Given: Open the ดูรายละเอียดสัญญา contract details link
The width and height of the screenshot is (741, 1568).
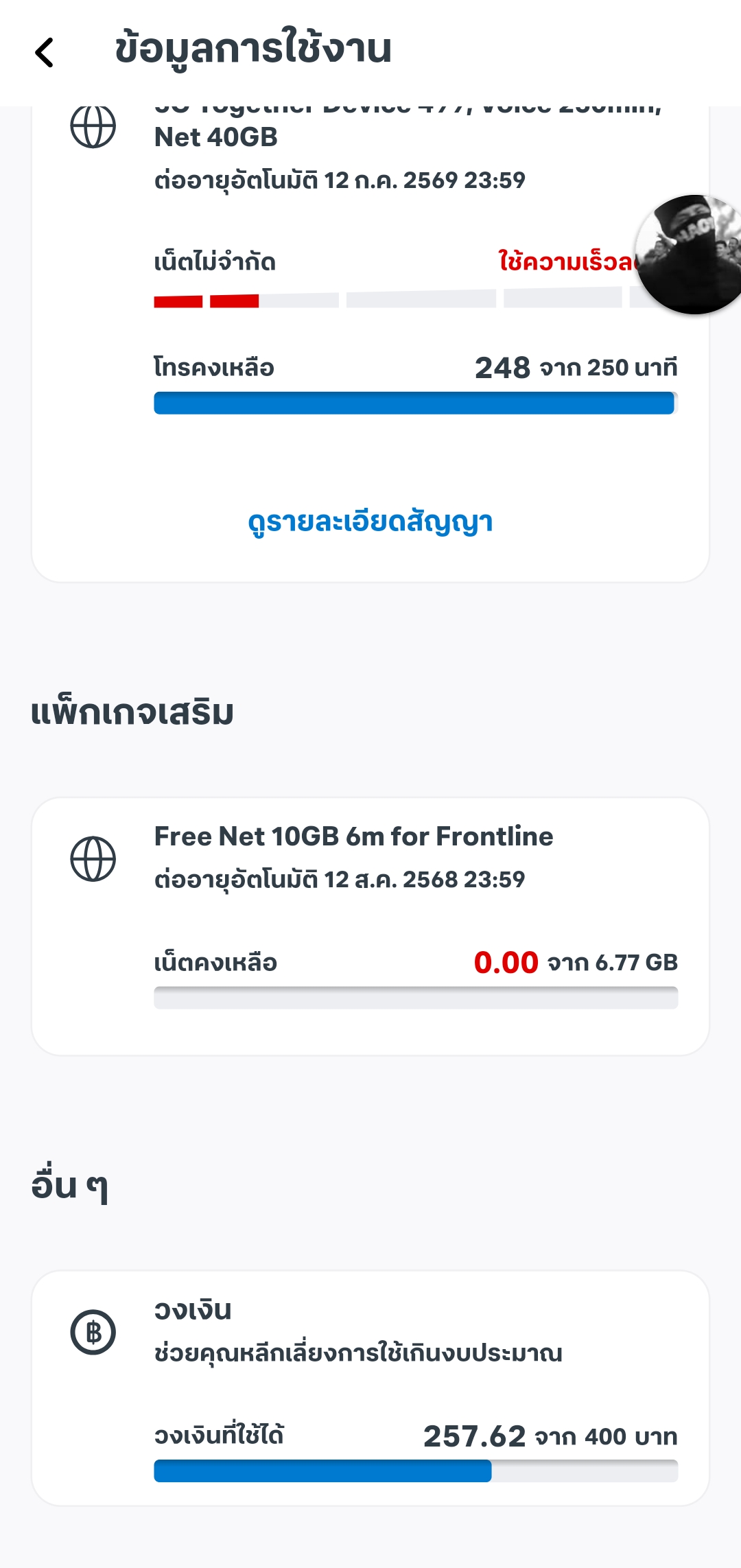Looking at the screenshot, I should 370,522.
